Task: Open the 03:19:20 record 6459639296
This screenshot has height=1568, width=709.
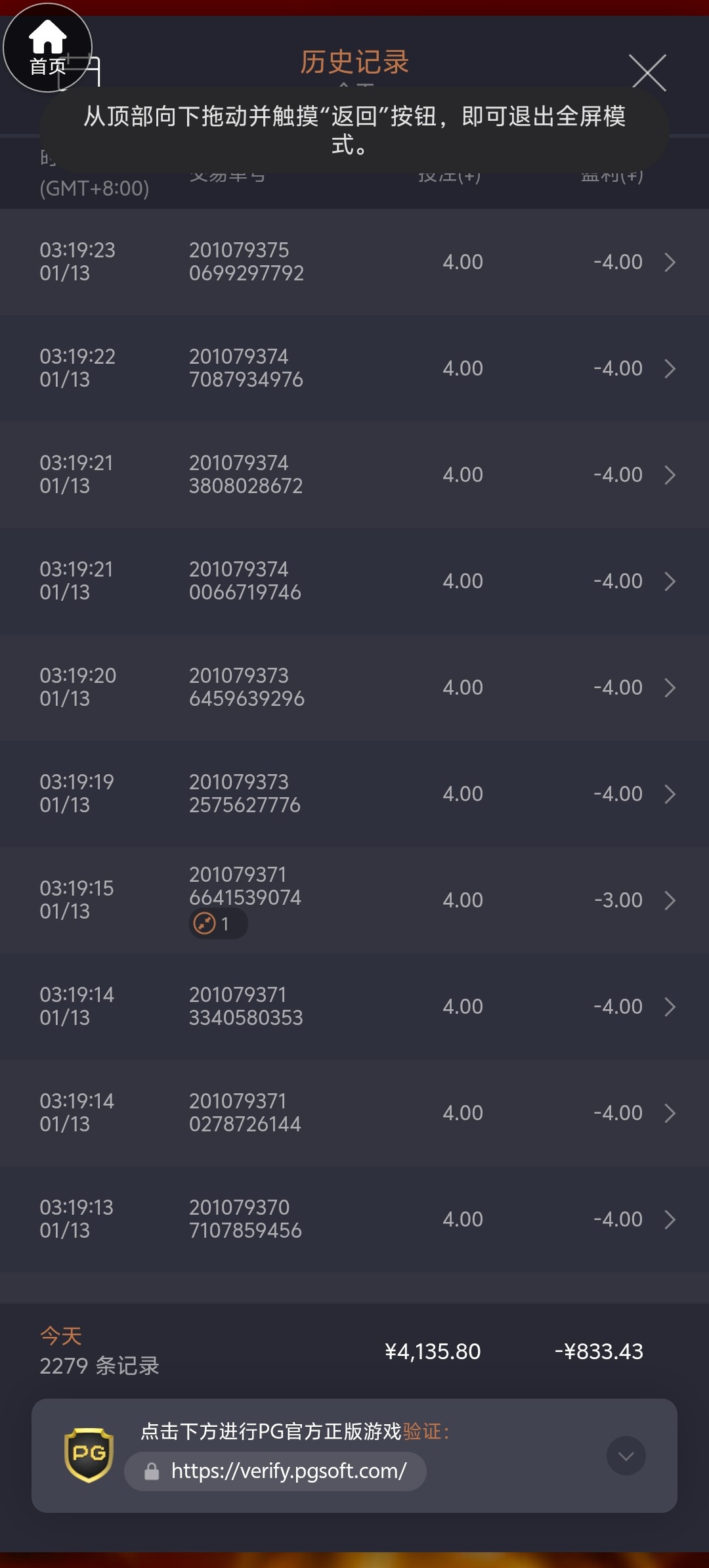Action: point(354,687)
